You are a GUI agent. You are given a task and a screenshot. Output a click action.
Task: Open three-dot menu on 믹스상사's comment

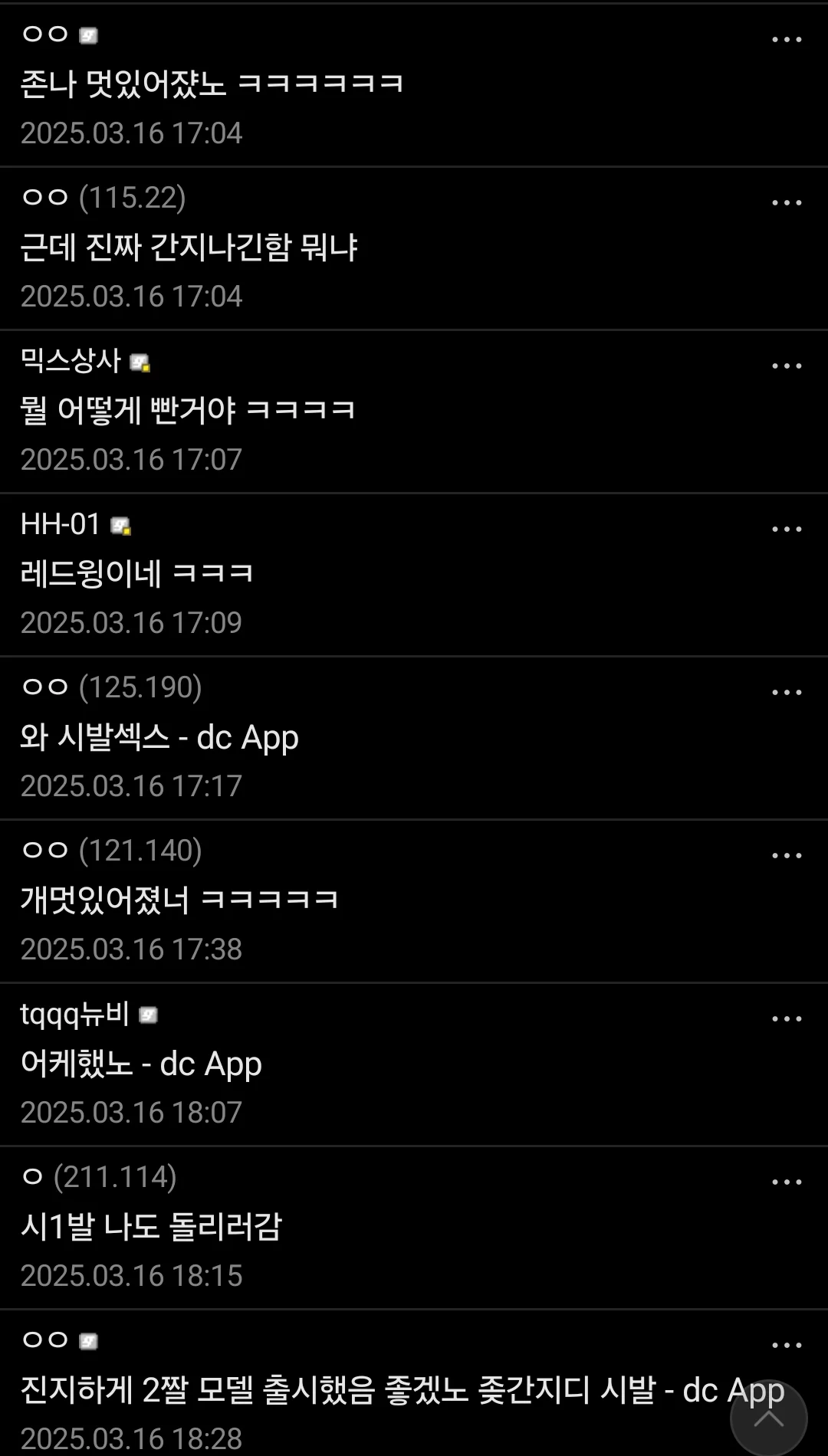tap(787, 366)
